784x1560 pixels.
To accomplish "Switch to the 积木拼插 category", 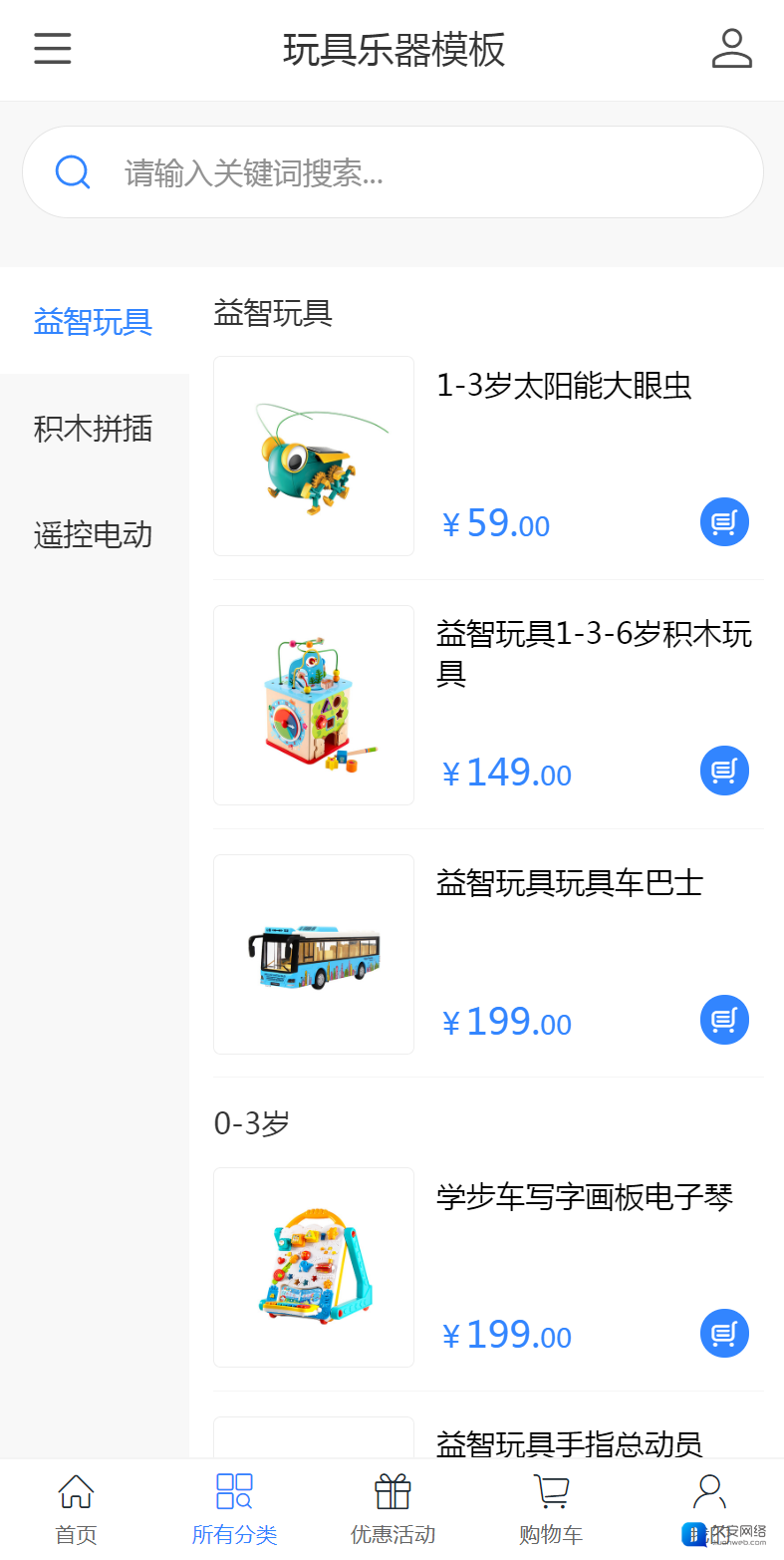I will 94,429.
